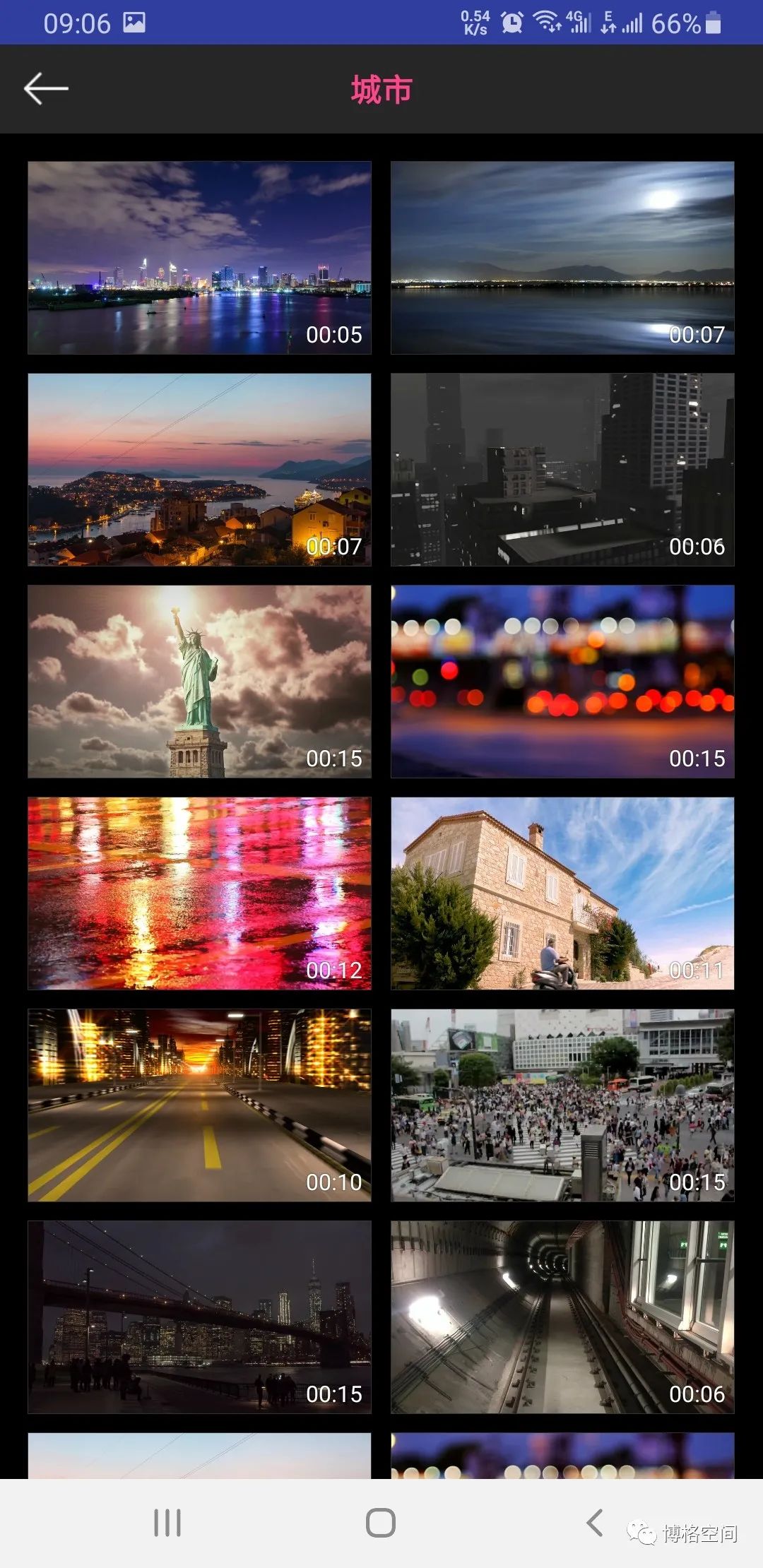Viewport: 763px width, 1568px height.
Task: Pick the stone house with scooter video
Action: (x=562, y=893)
